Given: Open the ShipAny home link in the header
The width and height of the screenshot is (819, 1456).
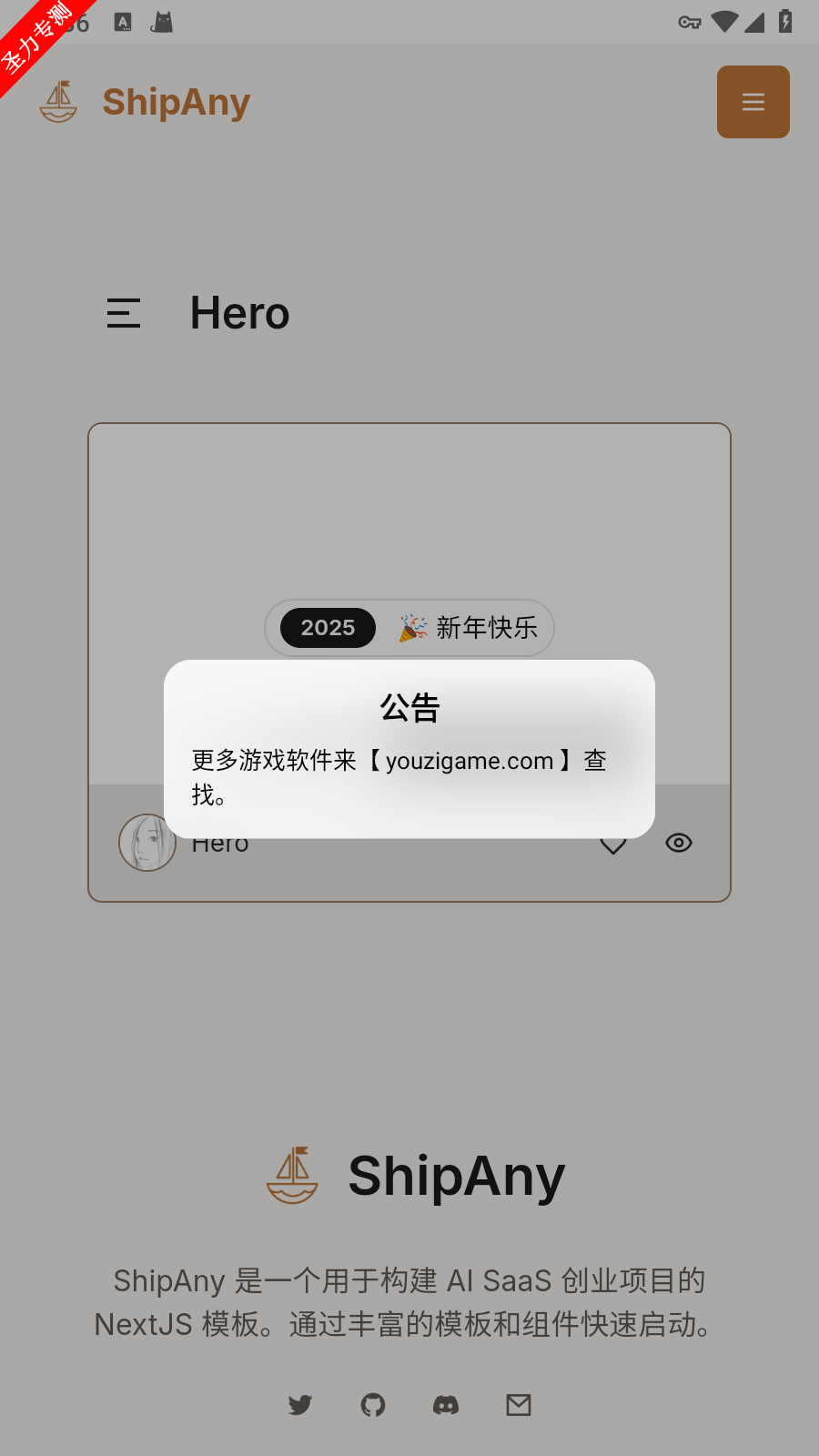Looking at the screenshot, I should coord(146,102).
